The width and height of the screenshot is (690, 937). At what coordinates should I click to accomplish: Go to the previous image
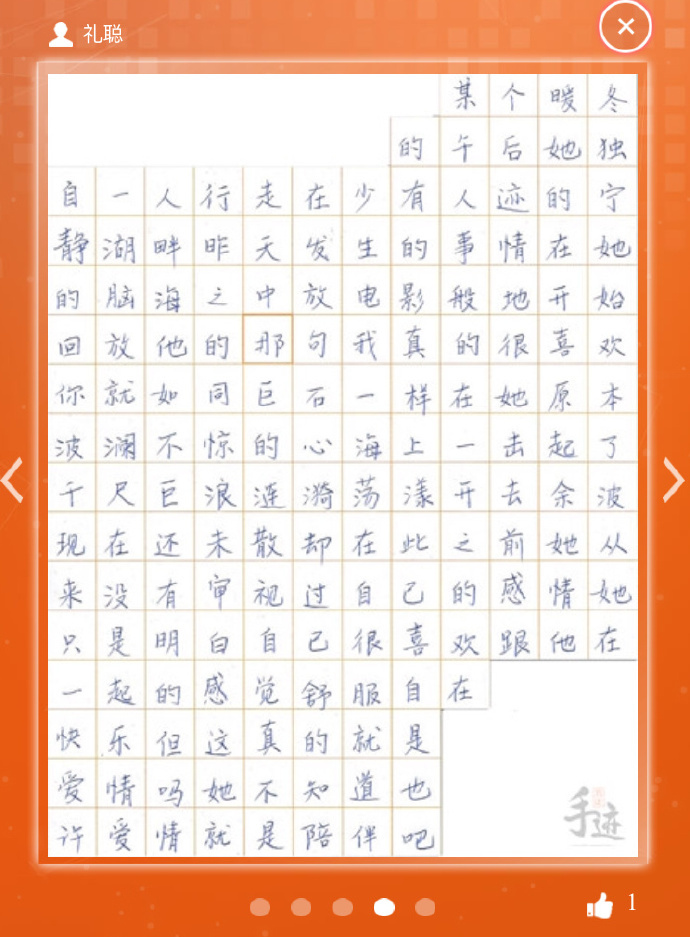tap(12, 480)
